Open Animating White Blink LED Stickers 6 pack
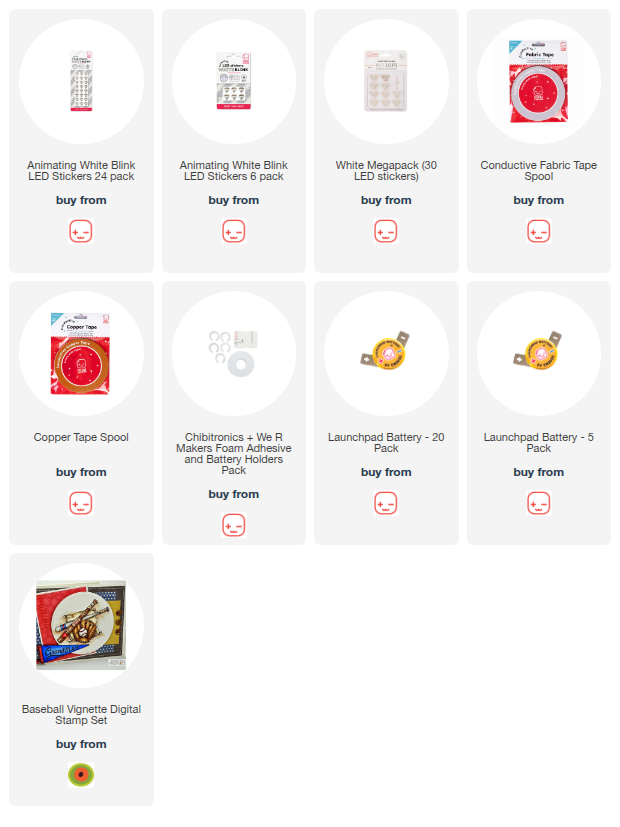This screenshot has height=827, width=620. tap(233, 80)
